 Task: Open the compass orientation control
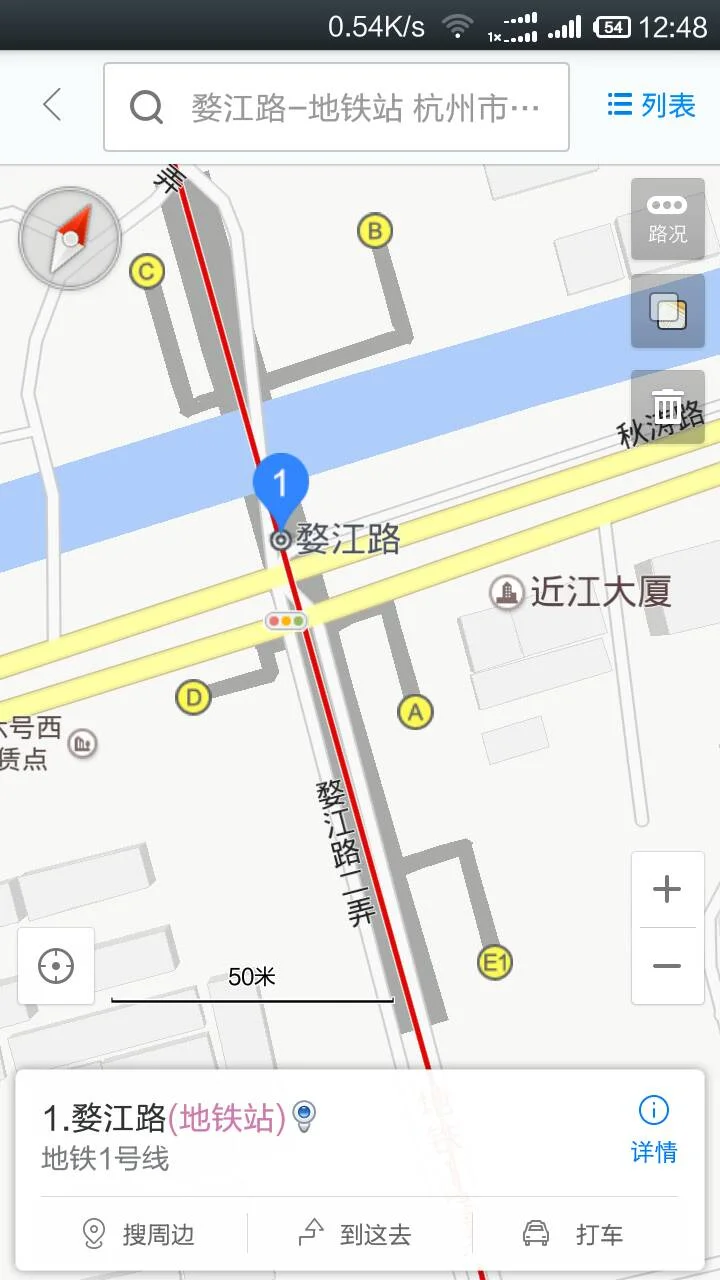coord(68,238)
